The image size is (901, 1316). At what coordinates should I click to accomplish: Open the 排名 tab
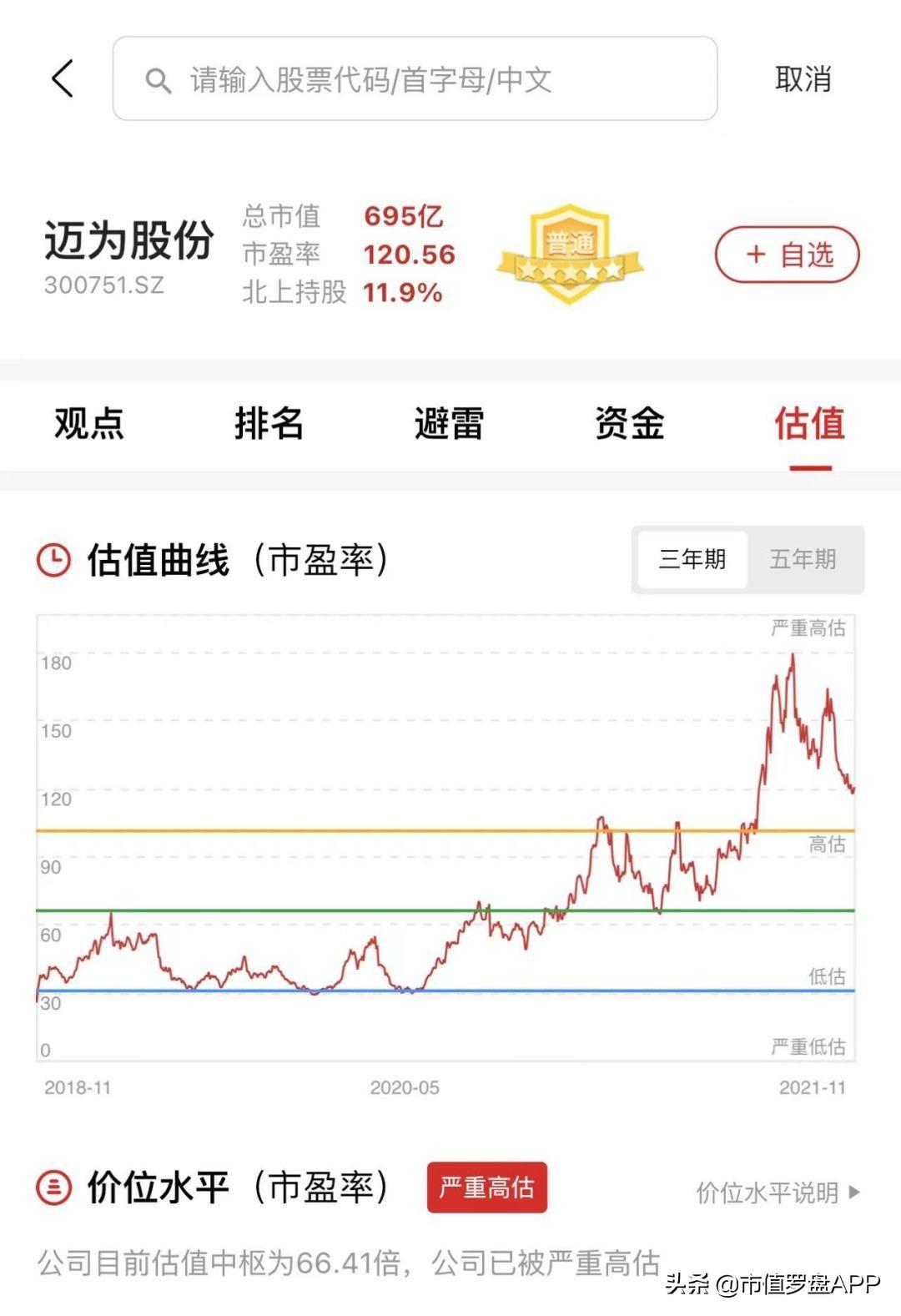tap(269, 423)
